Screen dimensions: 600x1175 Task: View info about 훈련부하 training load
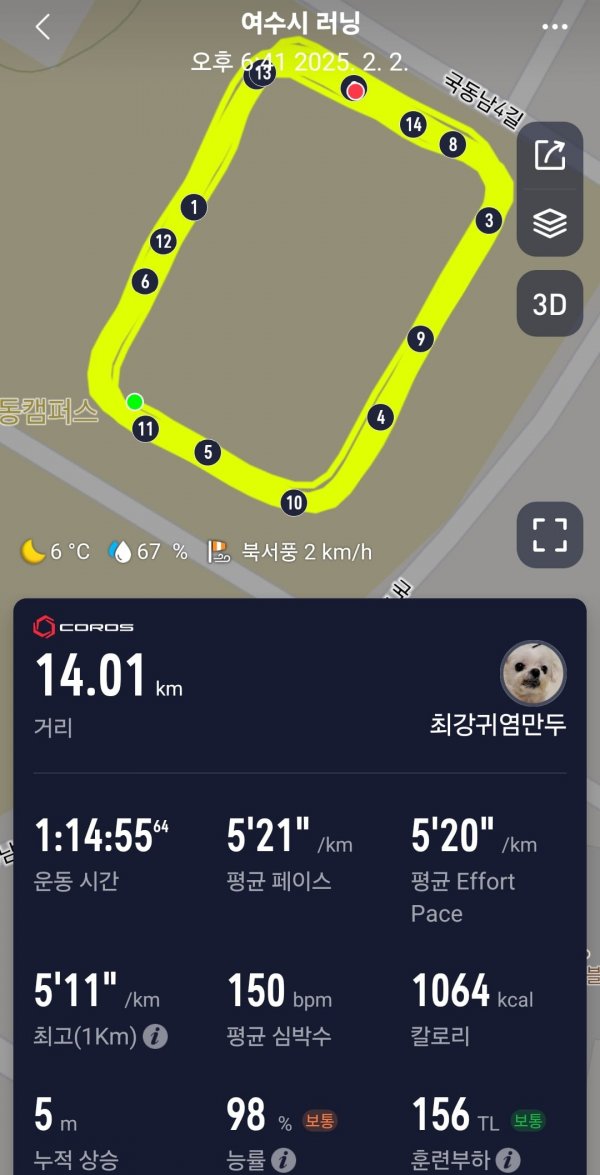point(508,1160)
